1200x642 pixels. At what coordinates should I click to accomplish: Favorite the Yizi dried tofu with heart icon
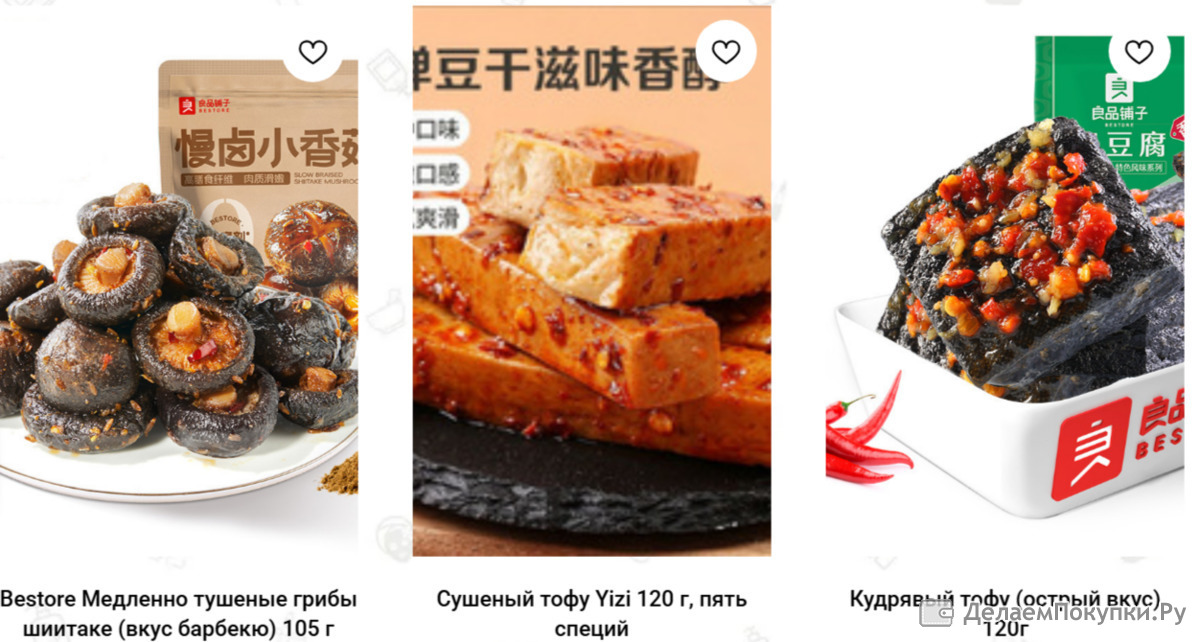click(726, 53)
